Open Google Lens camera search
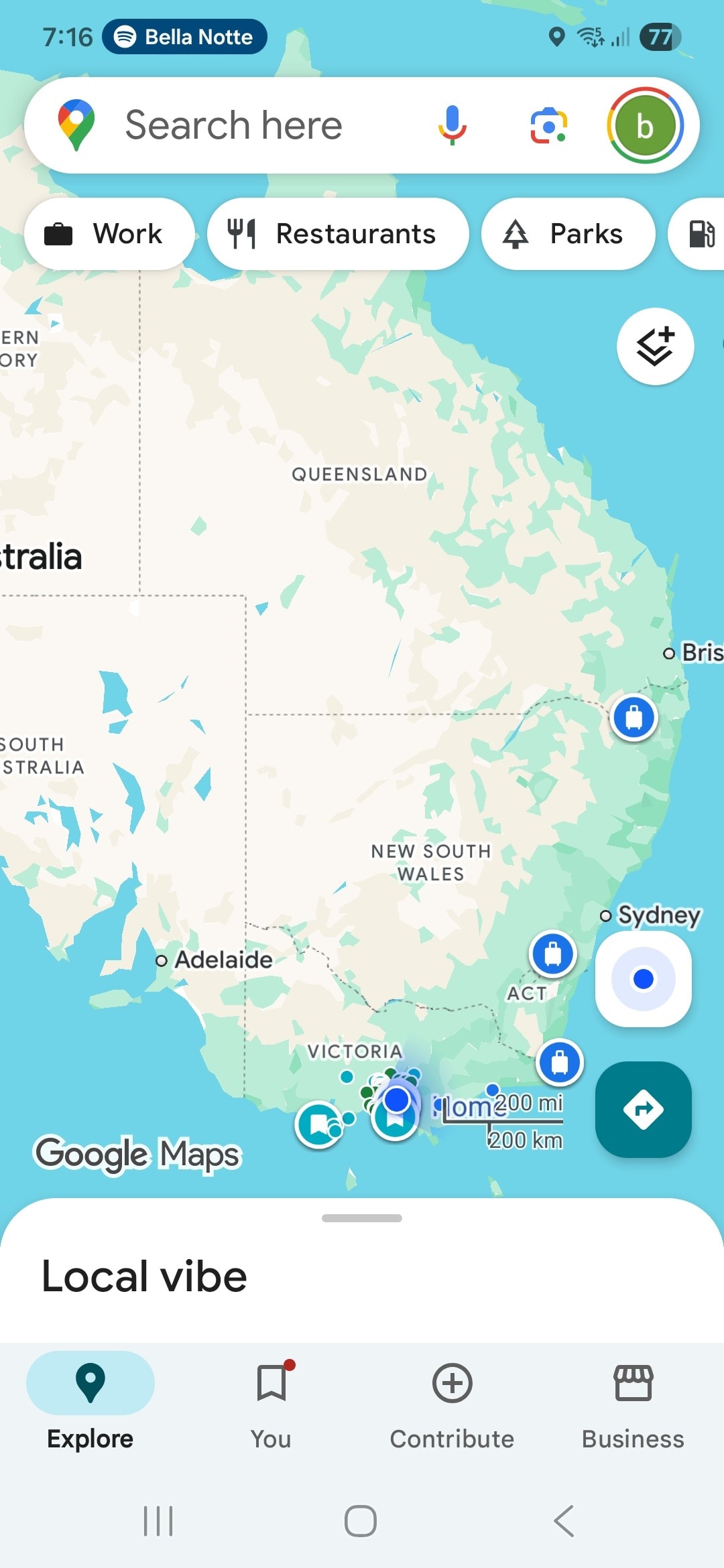724x1568 pixels. pos(548,125)
